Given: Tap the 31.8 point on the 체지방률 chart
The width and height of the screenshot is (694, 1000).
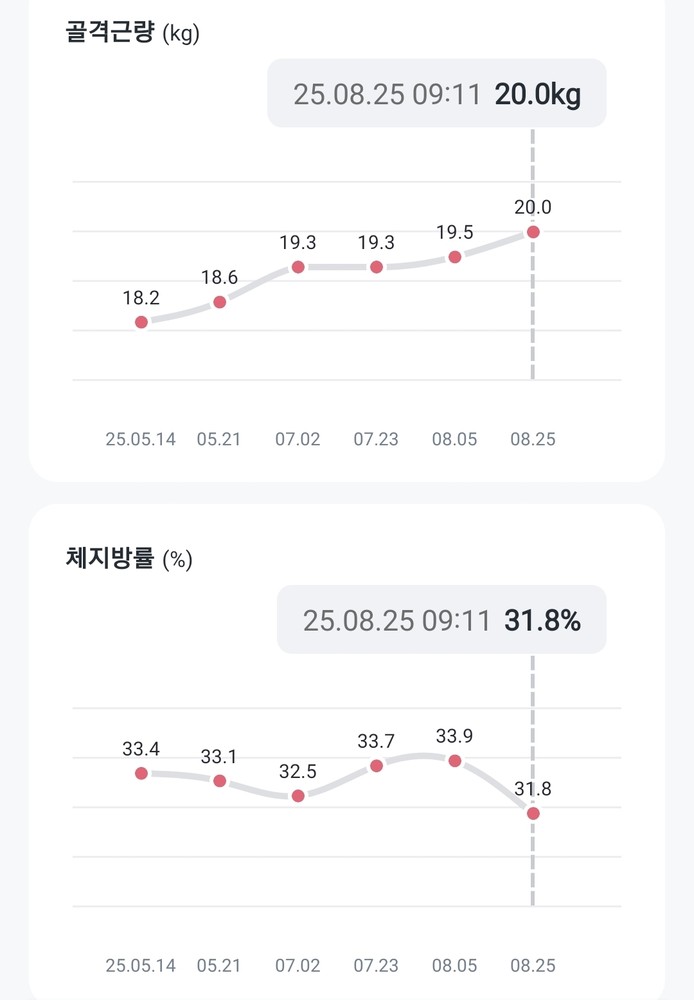Looking at the screenshot, I should coord(533,814).
